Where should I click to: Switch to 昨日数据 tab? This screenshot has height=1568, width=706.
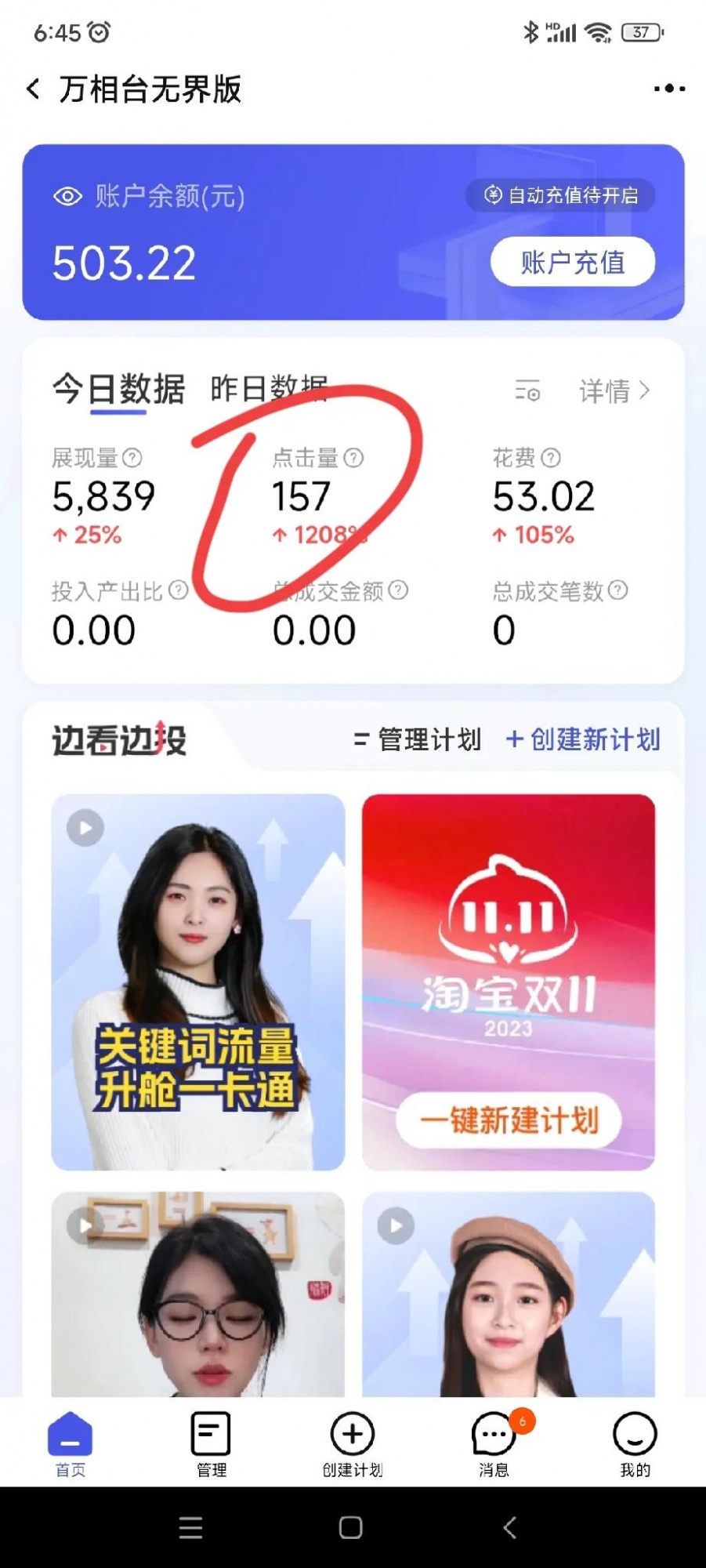[x=268, y=389]
